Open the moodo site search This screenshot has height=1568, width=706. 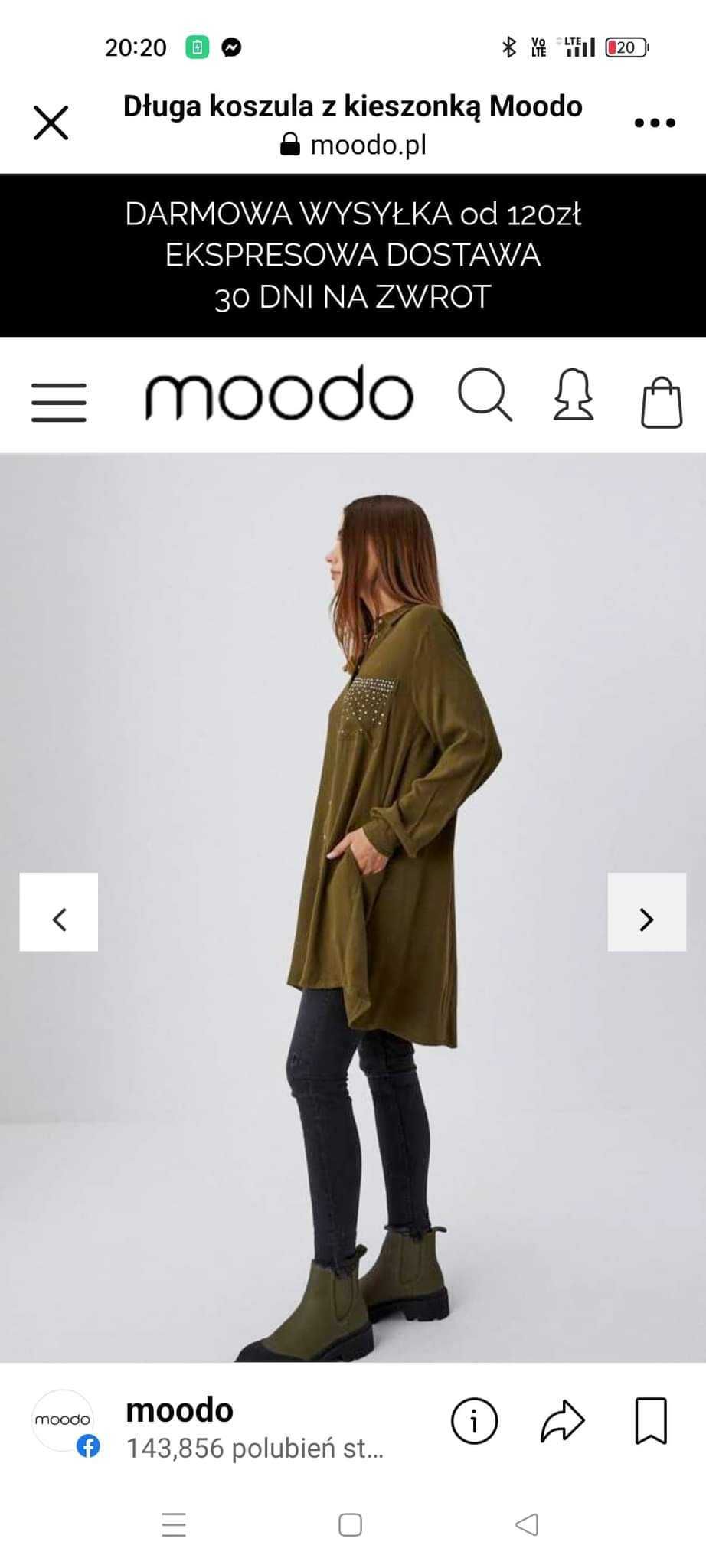(x=484, y=395)
